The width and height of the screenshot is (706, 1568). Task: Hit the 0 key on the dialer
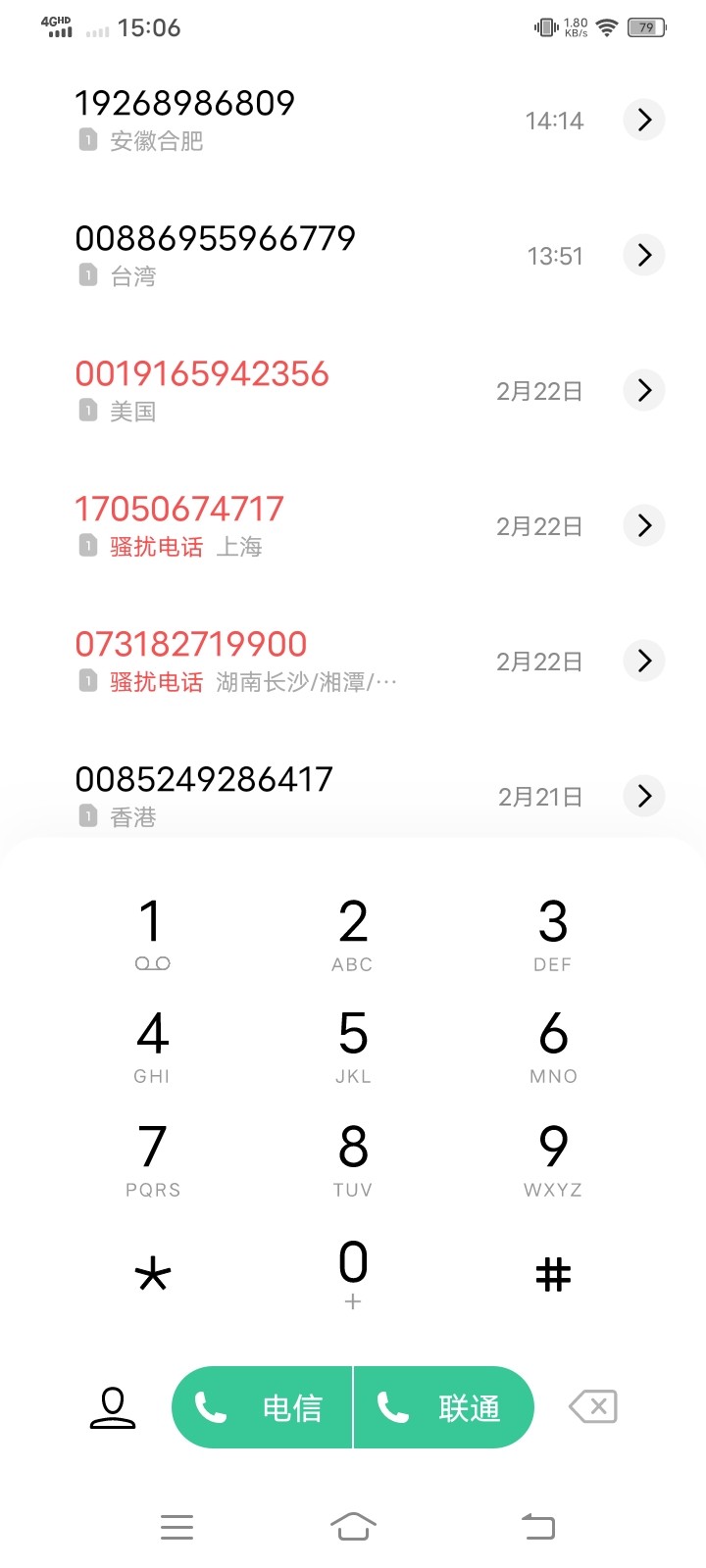coord(353,1273)
